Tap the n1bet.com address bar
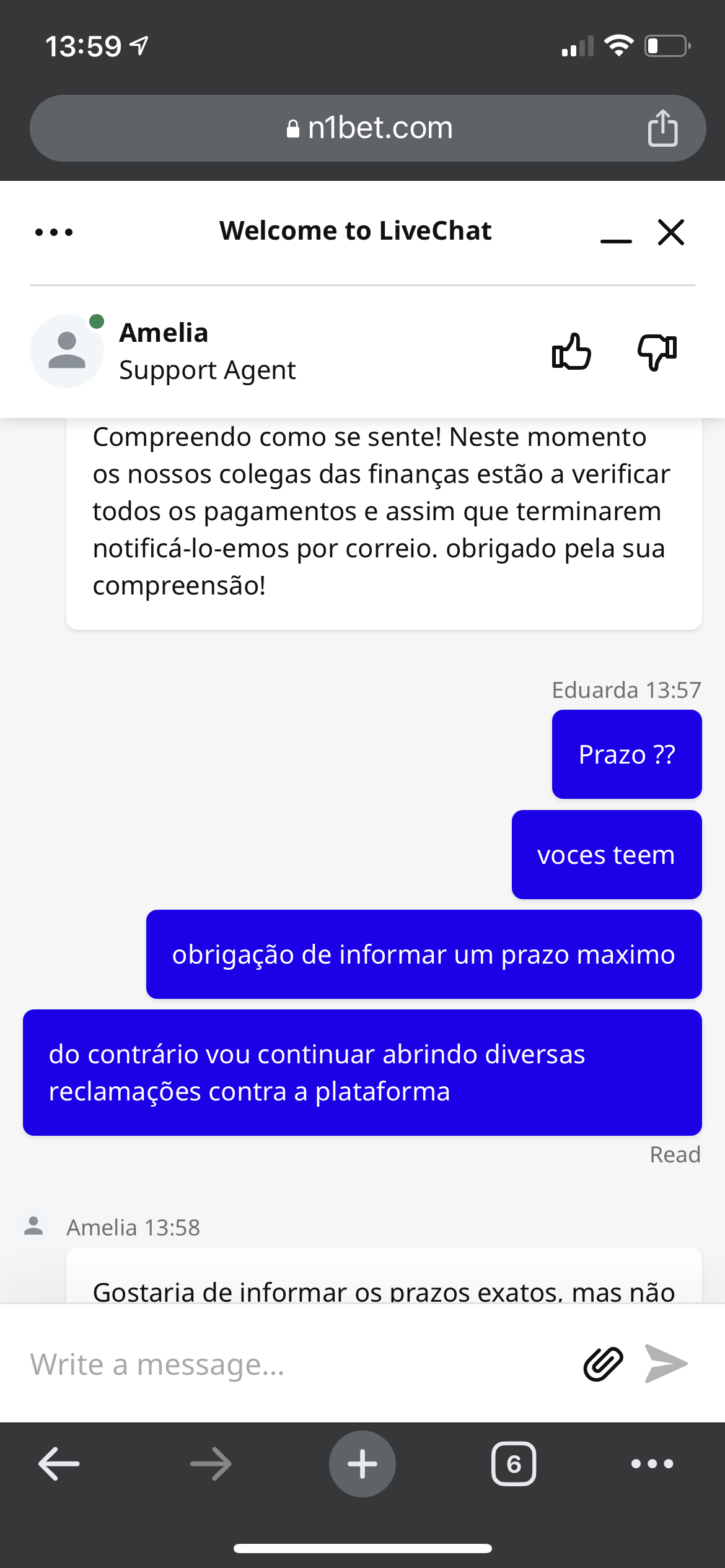The image size is (725, 1568). [x=369, y=128]
